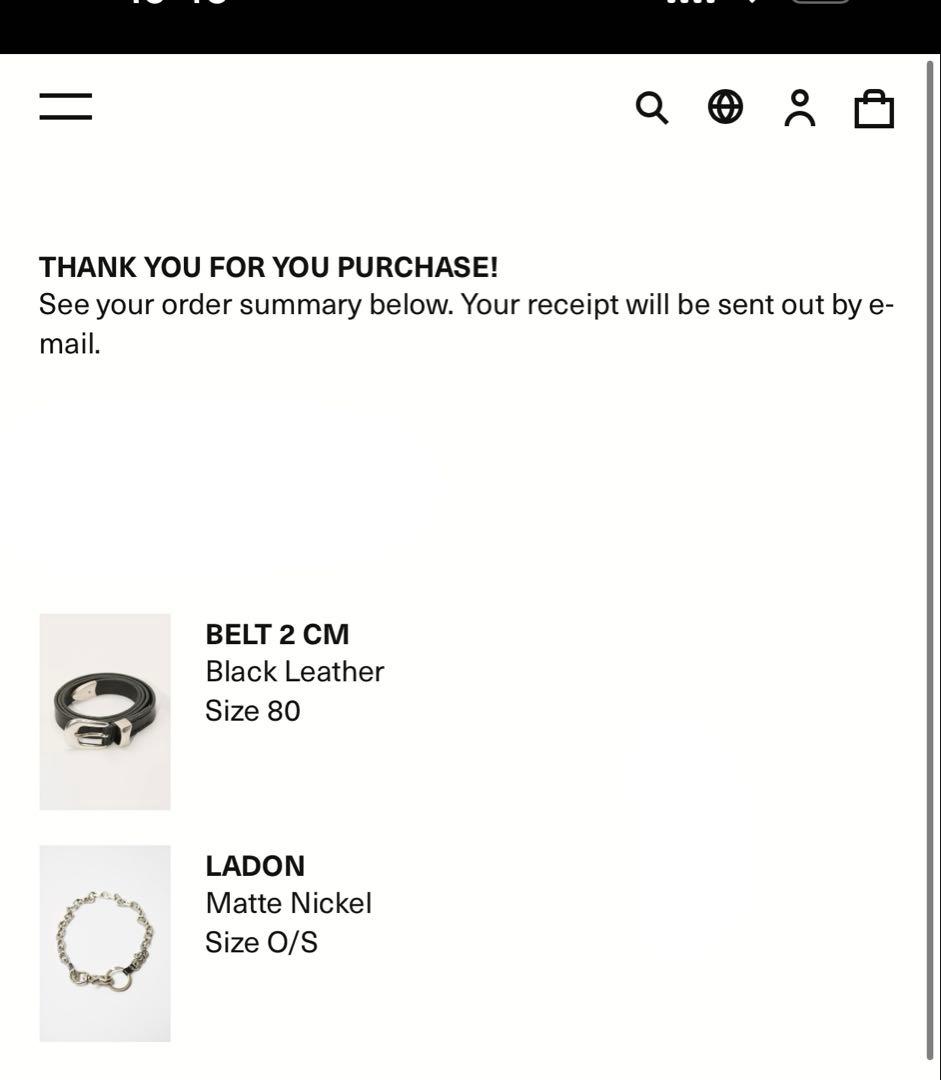Viewport: 941px width, 1080px height.
Task: Open the globe region selector
Action: 726,107
